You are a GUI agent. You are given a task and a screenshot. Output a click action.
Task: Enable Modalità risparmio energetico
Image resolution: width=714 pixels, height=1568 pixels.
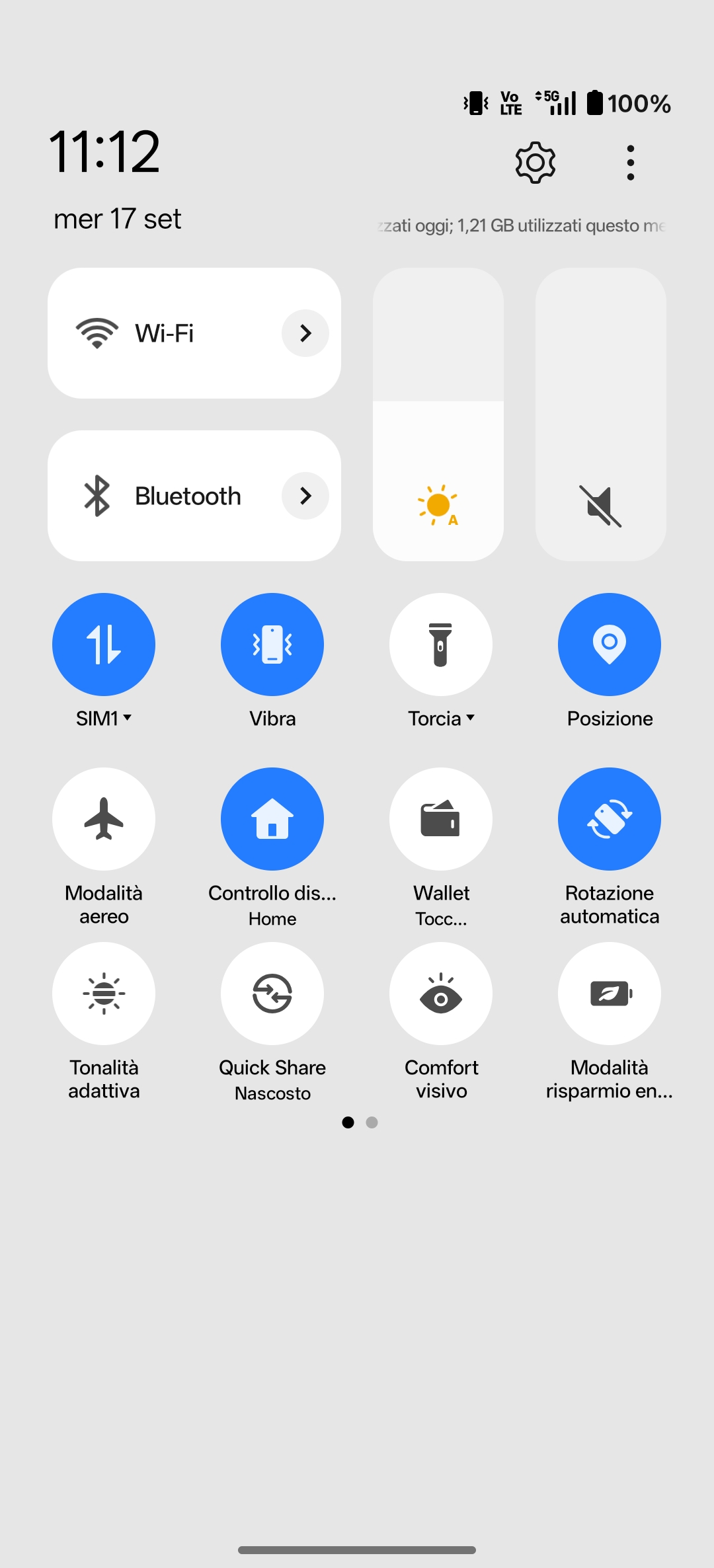[610, 994]
